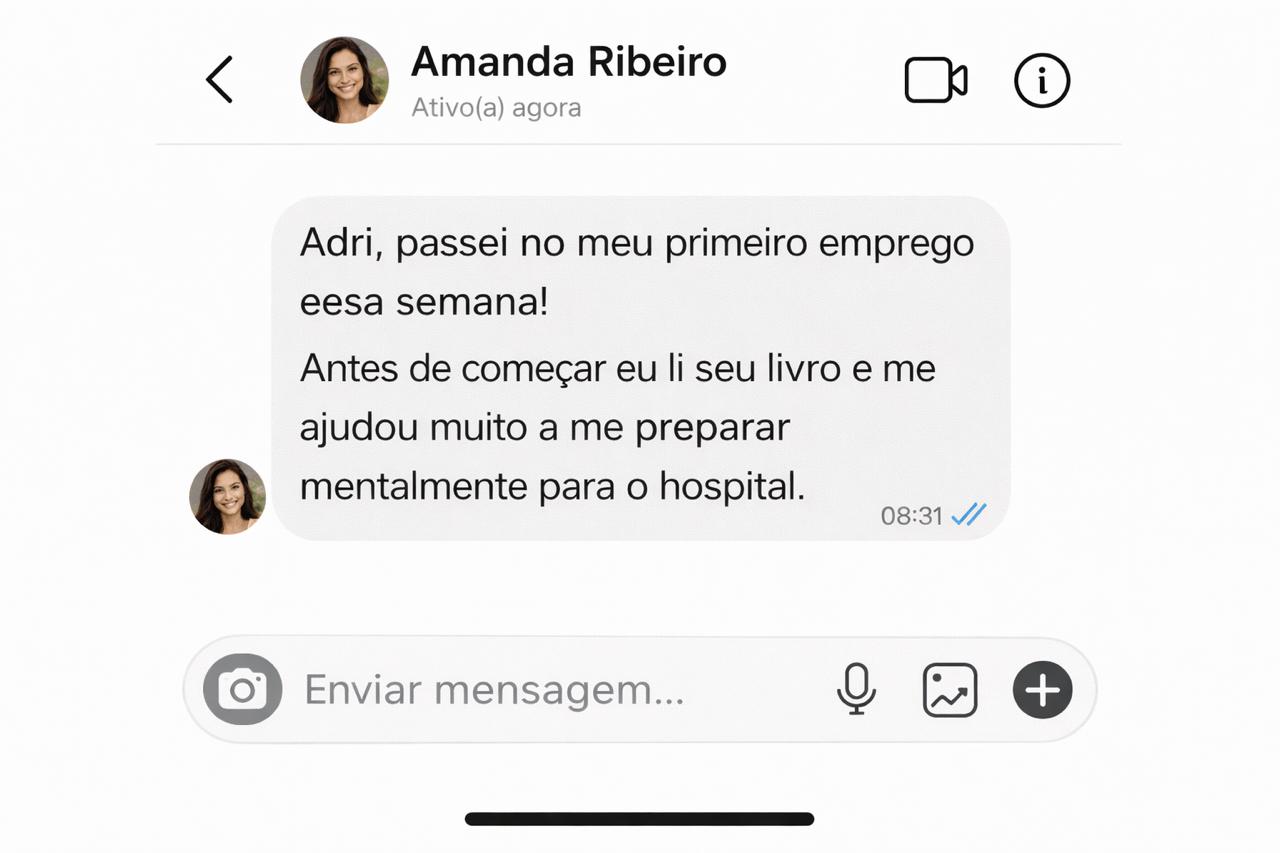Record a voice message with the microphone
This screenshot has height=853, width=1280.
pos(856,689)
